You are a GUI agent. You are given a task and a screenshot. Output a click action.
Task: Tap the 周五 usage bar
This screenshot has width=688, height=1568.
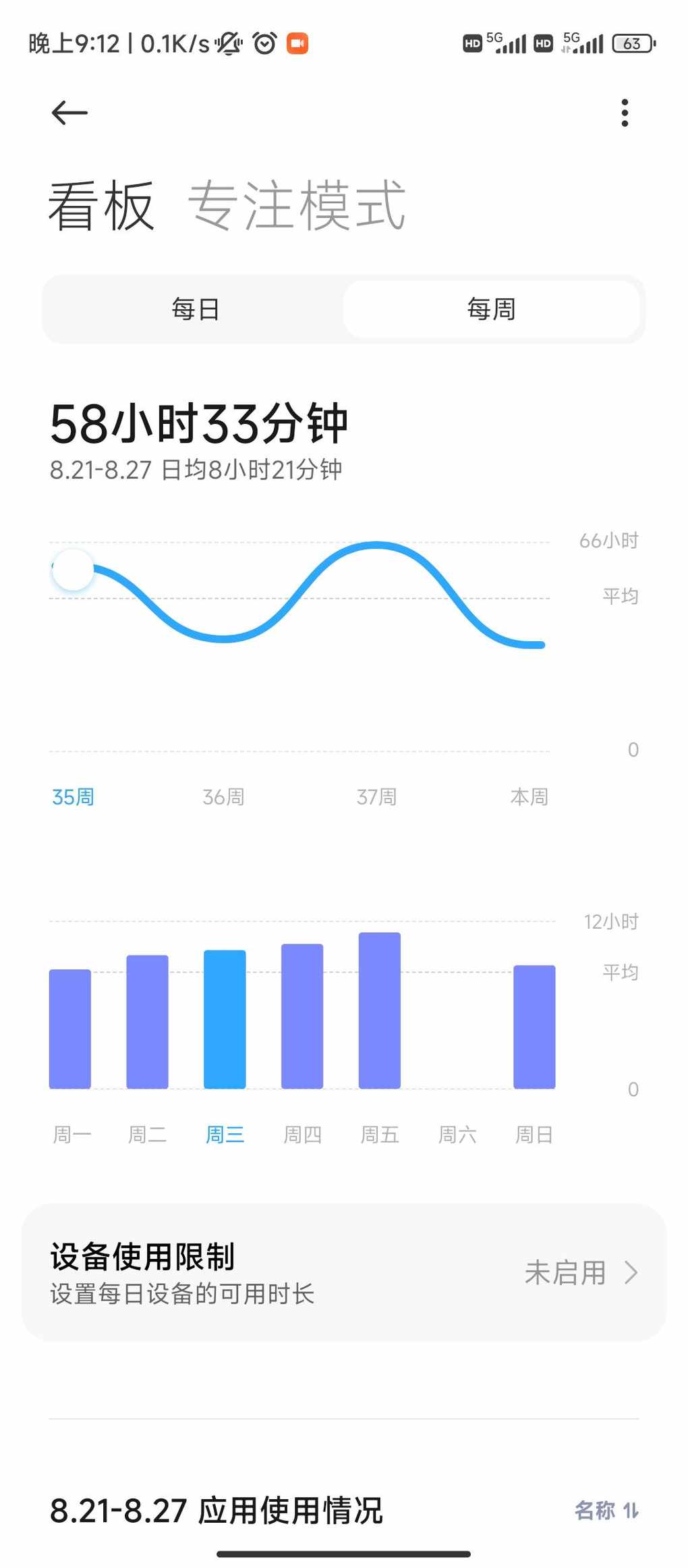[x=380, y=1010]
